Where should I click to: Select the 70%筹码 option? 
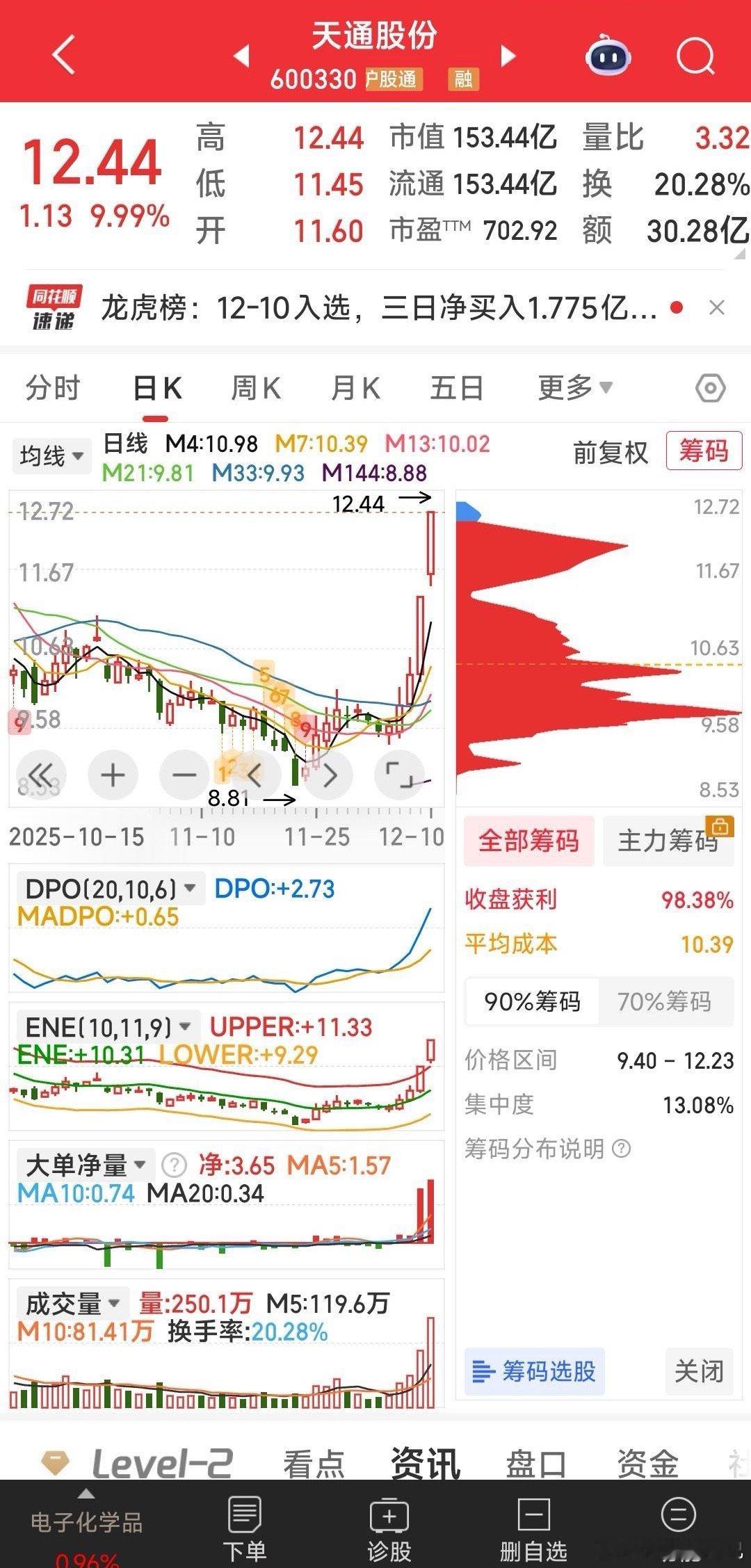click(664, 1001)
